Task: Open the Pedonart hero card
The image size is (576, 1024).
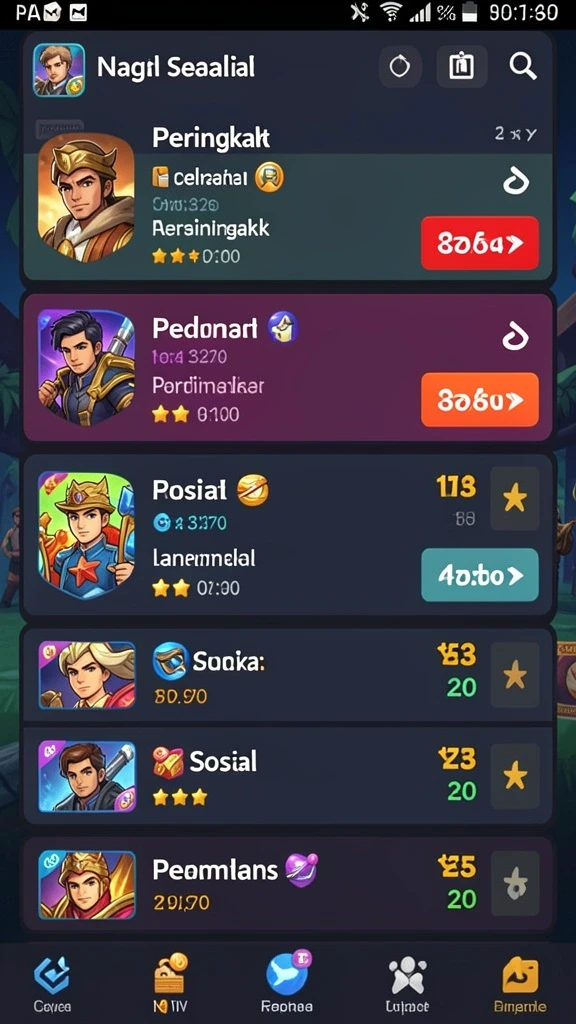Action: click(x=288, y=368)
